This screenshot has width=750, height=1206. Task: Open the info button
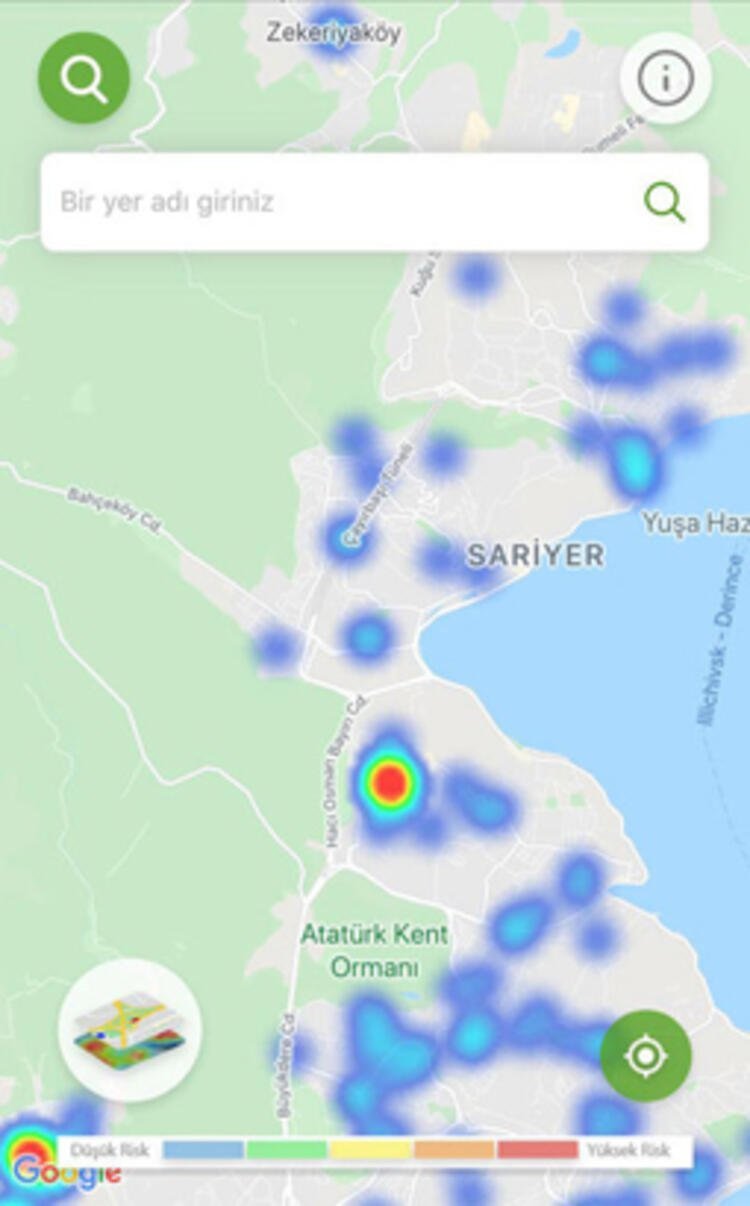click(665, 79)
